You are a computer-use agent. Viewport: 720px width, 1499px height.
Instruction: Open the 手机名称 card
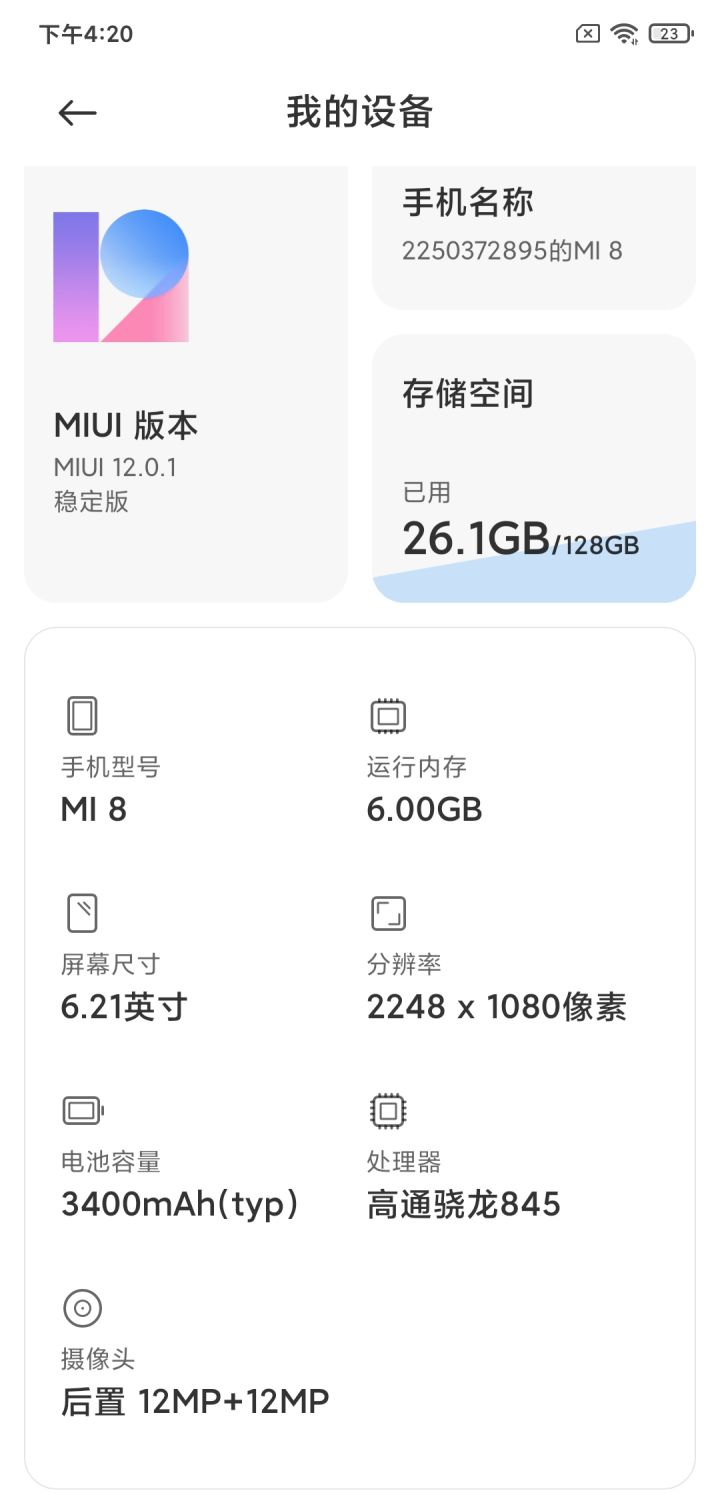pos(534,238)
